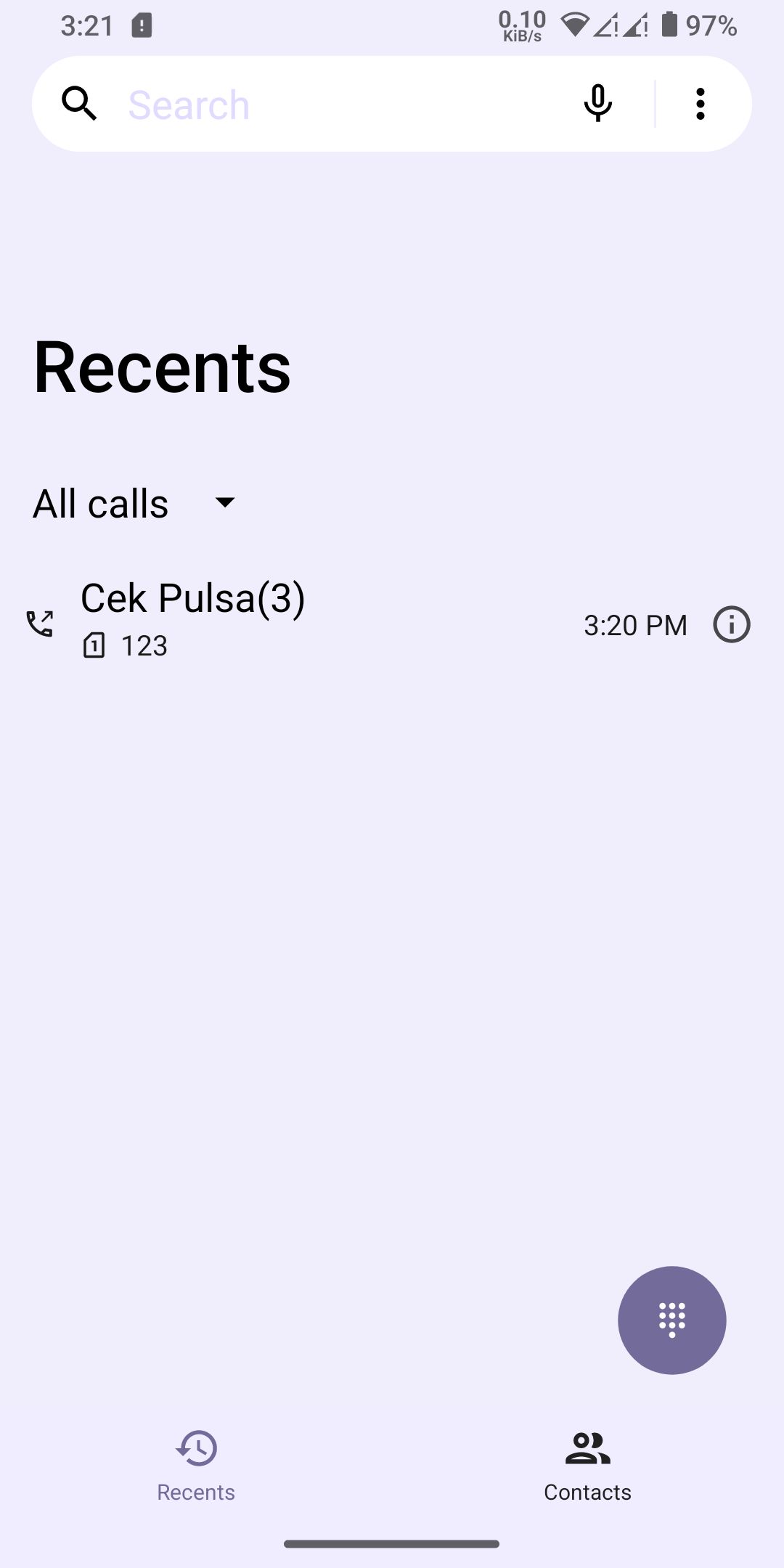Open the dial pad
This screenshot has height=1568, width=784.
click(671, 1320)
